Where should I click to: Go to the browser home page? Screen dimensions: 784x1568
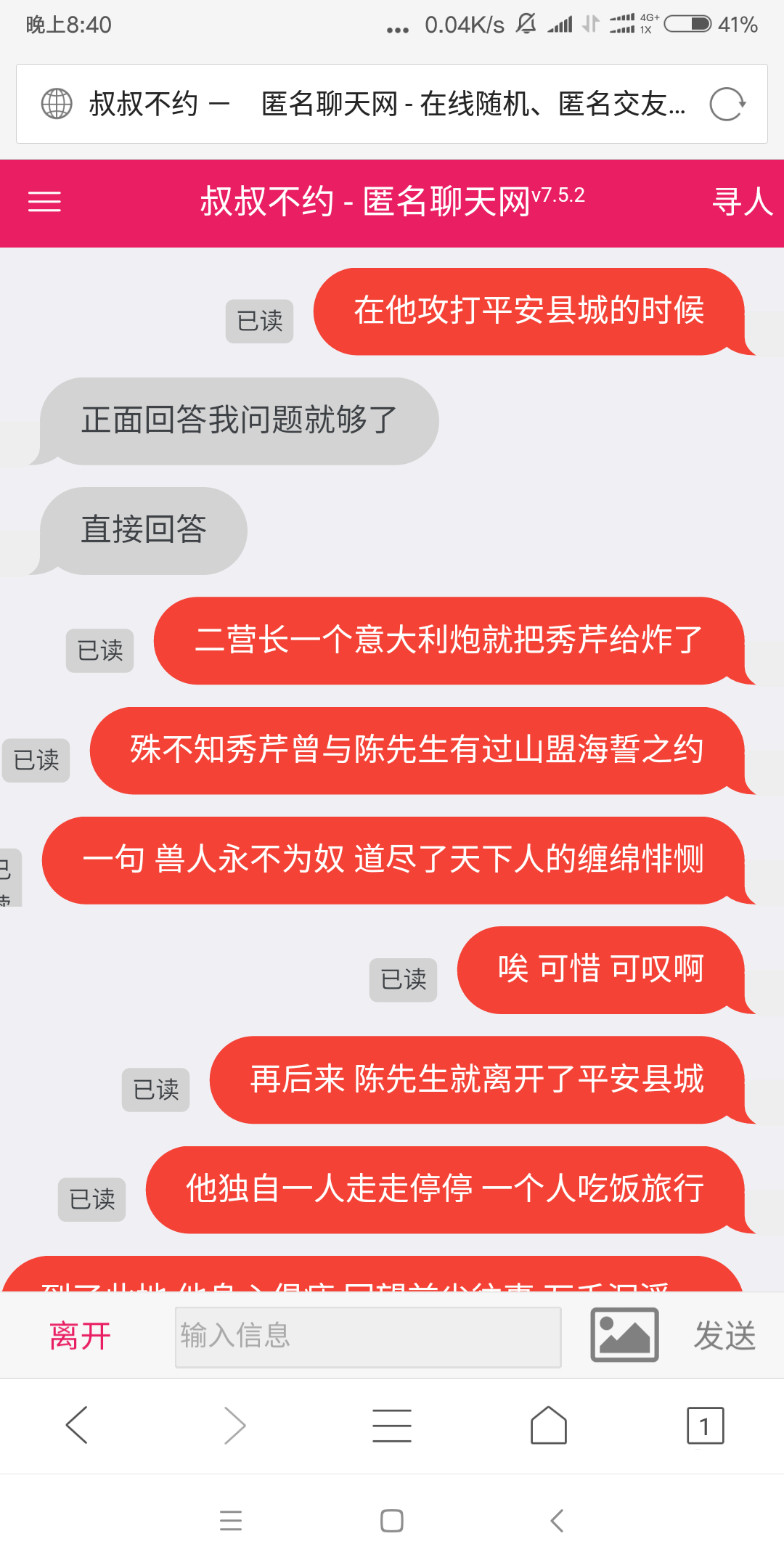[x=548, y=1425]
